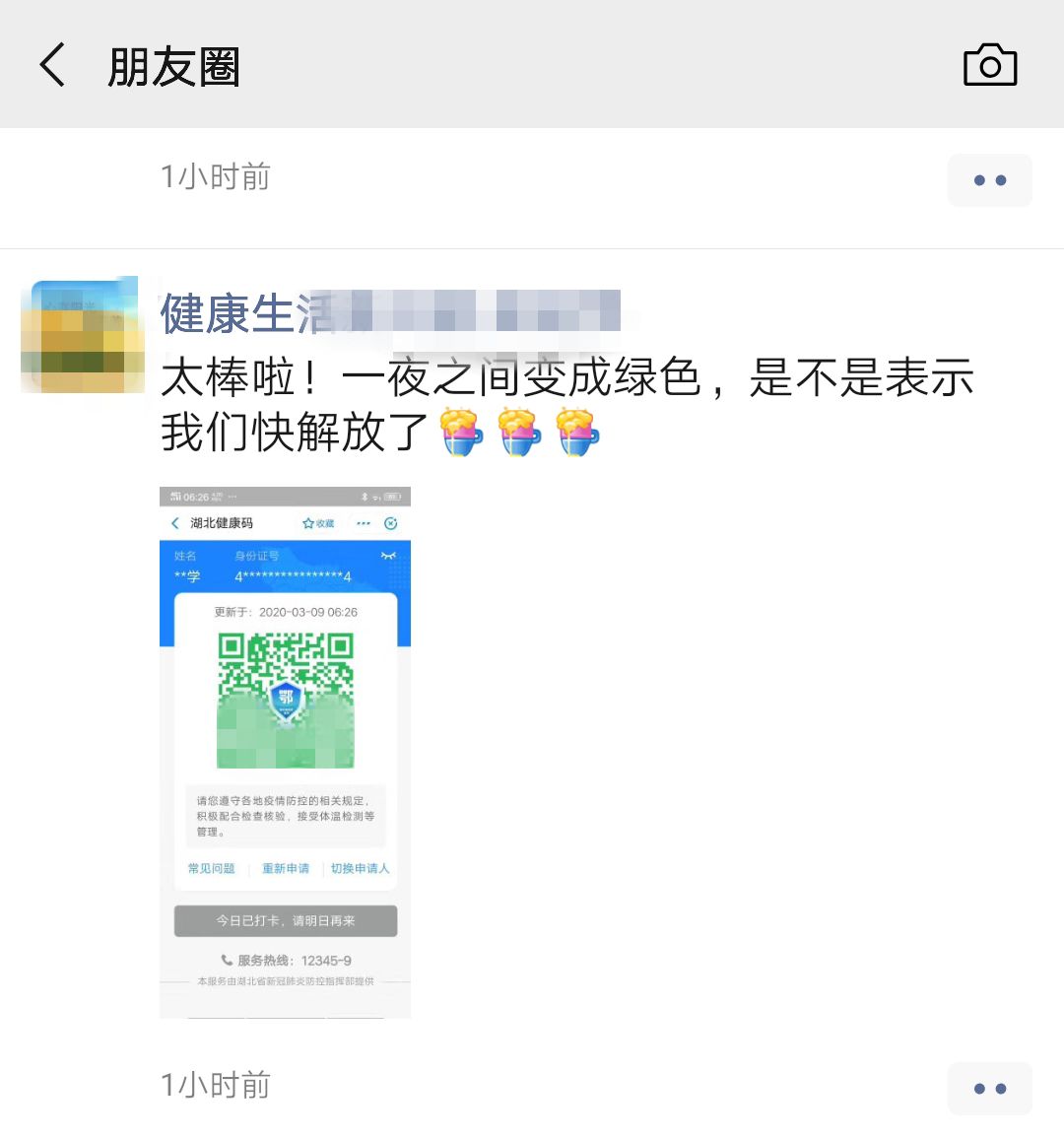
Task: Open like/comment menu on the post above
Action: point(989,180)
